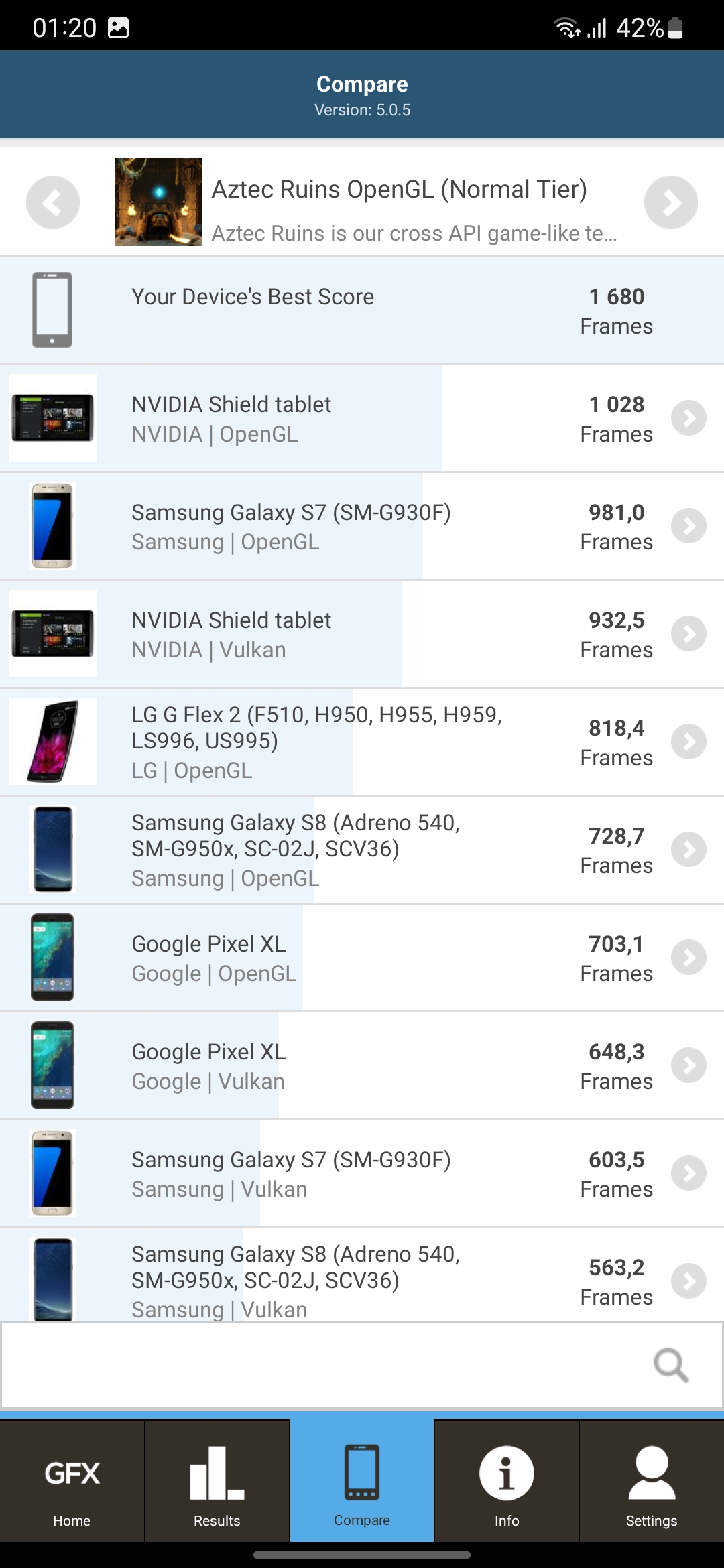The height and width of the screenshot is (1568, 724).
Task: Go to the next benchmark test
Action: [670, 202]
